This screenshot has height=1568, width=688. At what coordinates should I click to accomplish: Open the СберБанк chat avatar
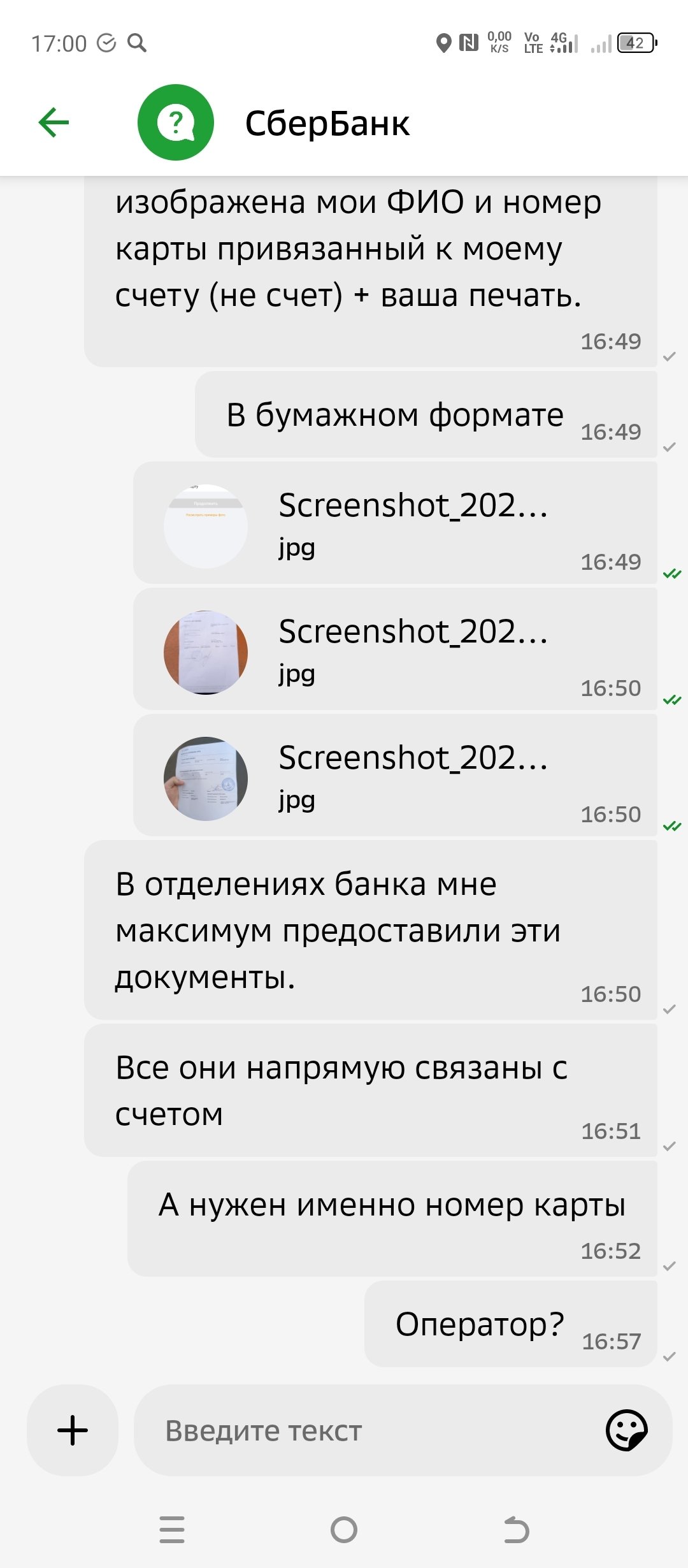[176, 122]
